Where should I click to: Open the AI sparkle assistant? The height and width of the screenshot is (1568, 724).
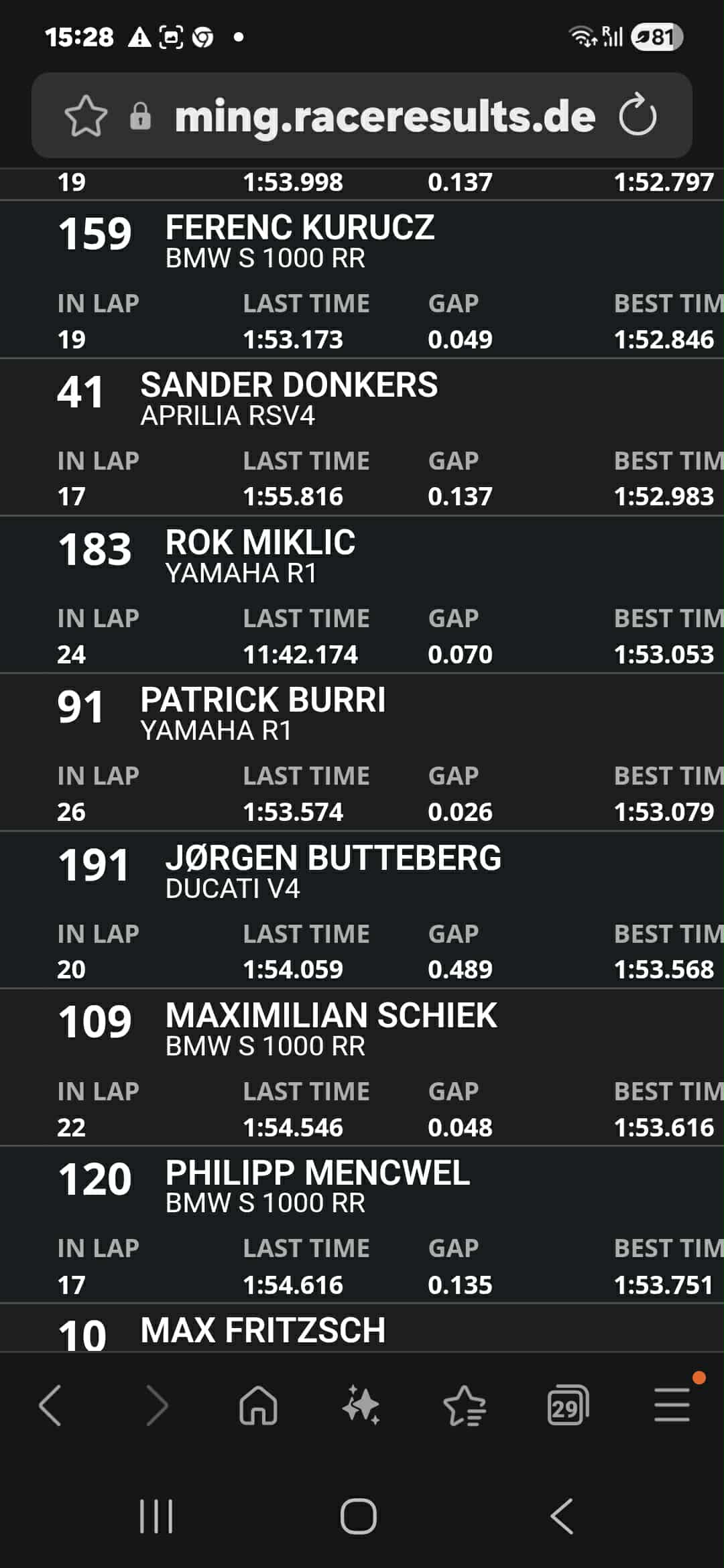(361, 1405)
